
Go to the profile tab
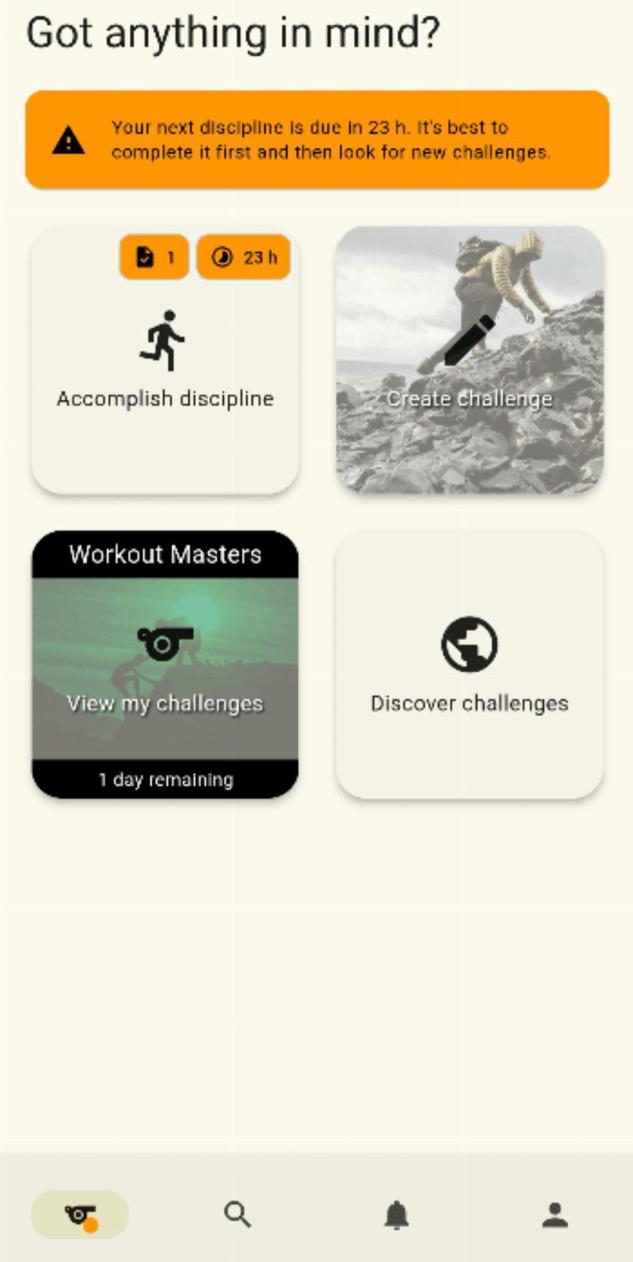(x=555, y=1215)
